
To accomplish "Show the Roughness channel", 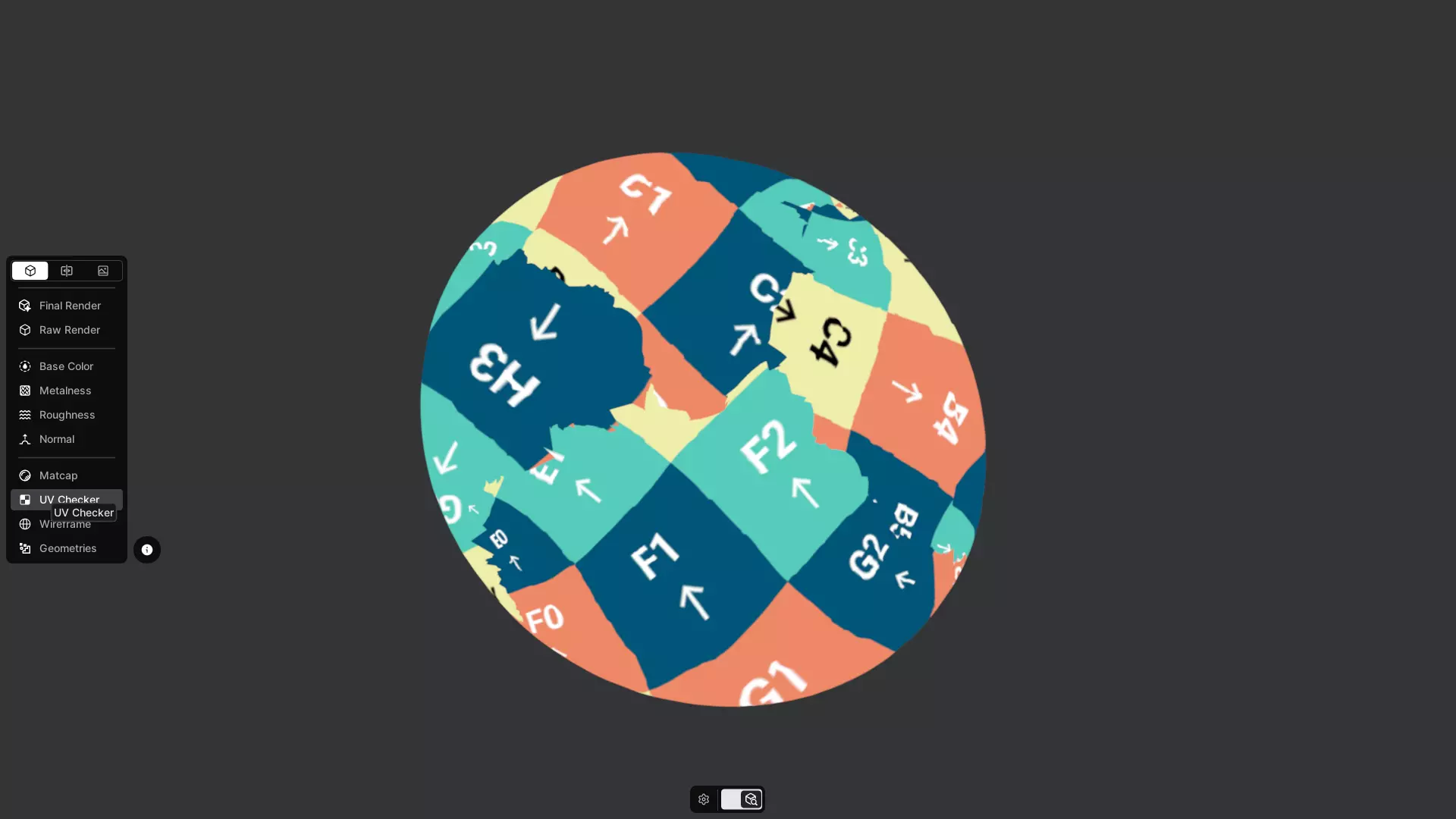I will (67, 415).
